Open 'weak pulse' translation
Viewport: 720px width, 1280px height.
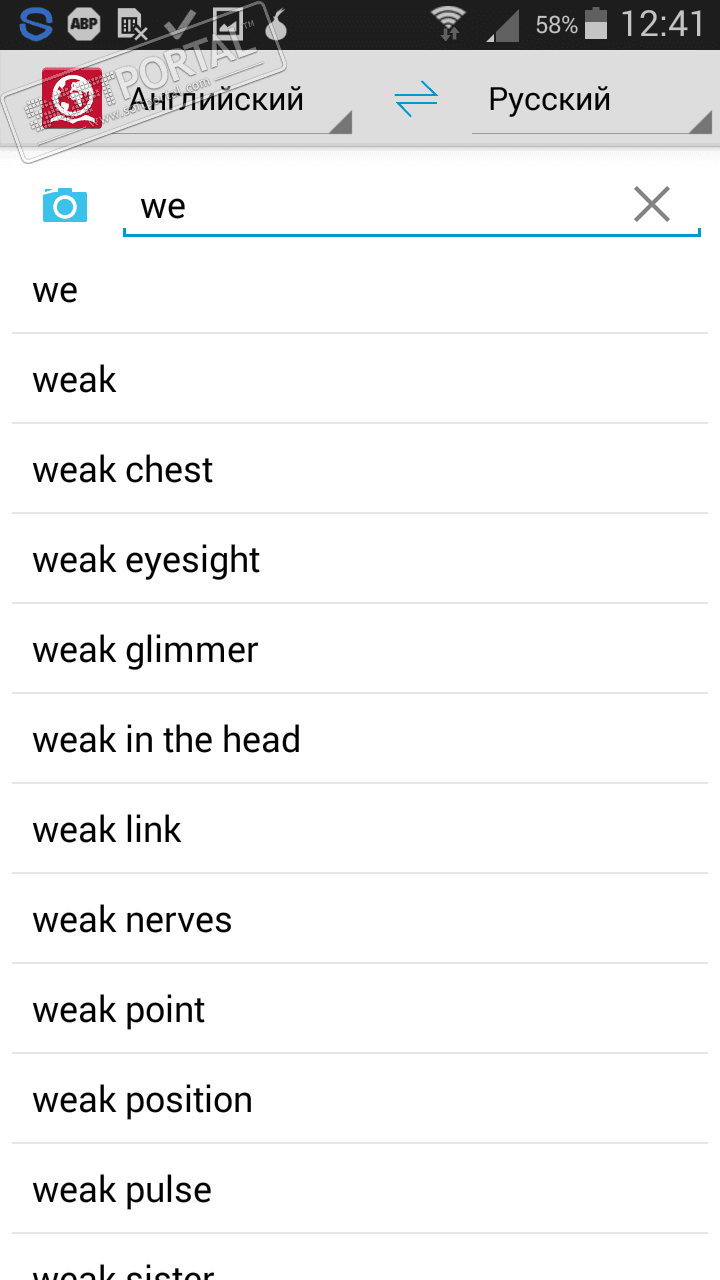coord(360,1190)
